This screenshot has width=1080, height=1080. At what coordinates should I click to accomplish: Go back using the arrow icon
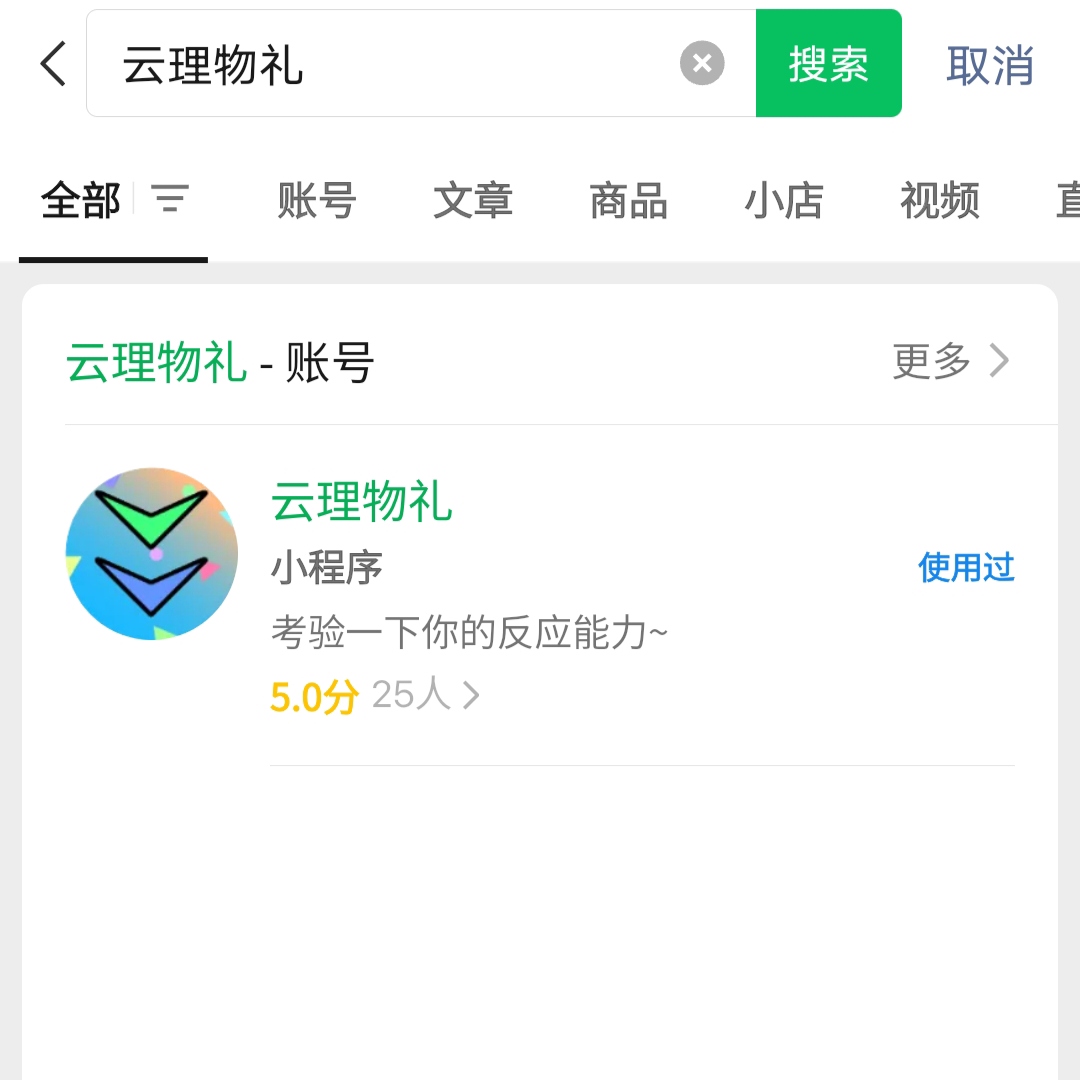tap(54, 64)
